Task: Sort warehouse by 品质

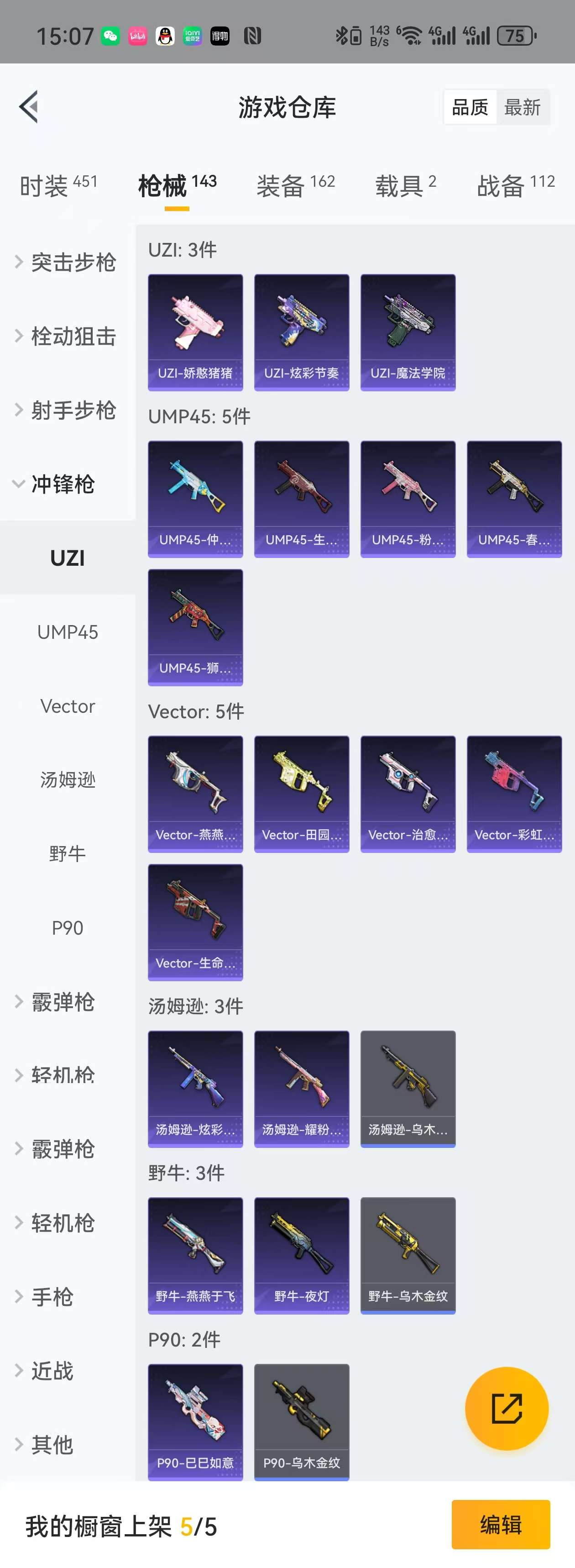Action: tap(470, 108)
